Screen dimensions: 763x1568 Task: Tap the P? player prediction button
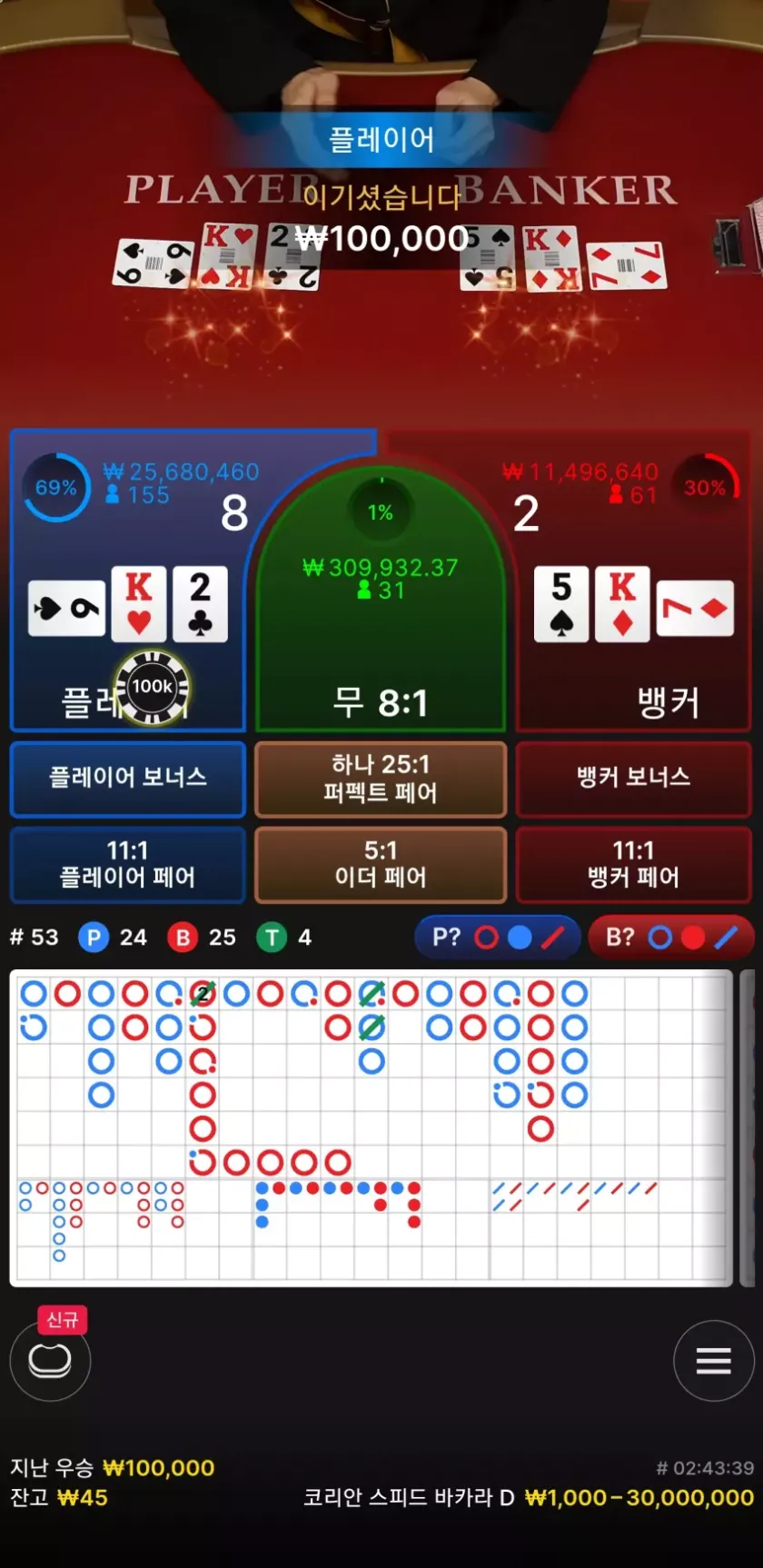coord(497,938)
